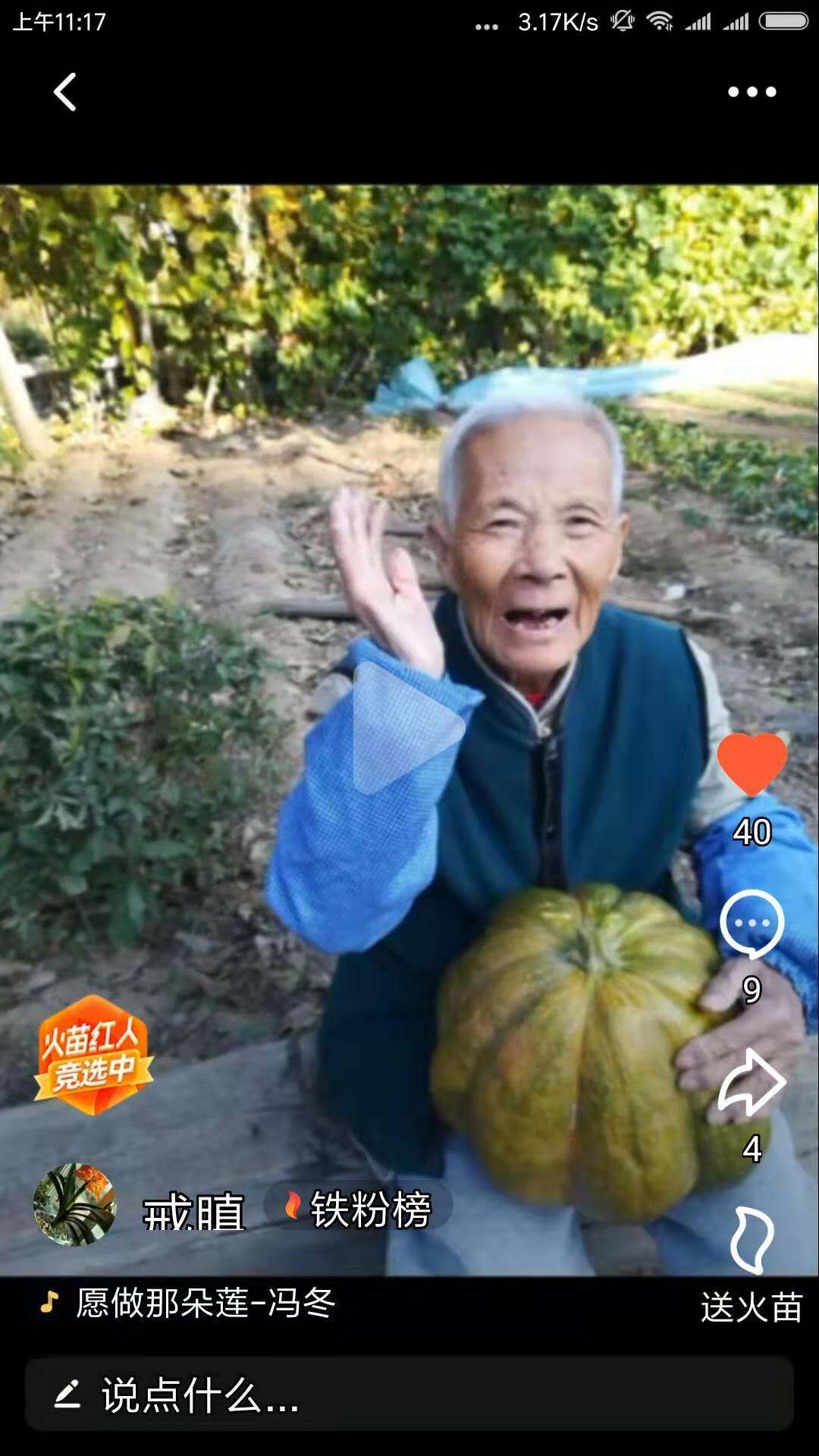Image resolution: width=819 pixels, height=1456 pixels.
Task: Tap the 说点什么 comment field
Action: 409,1395
